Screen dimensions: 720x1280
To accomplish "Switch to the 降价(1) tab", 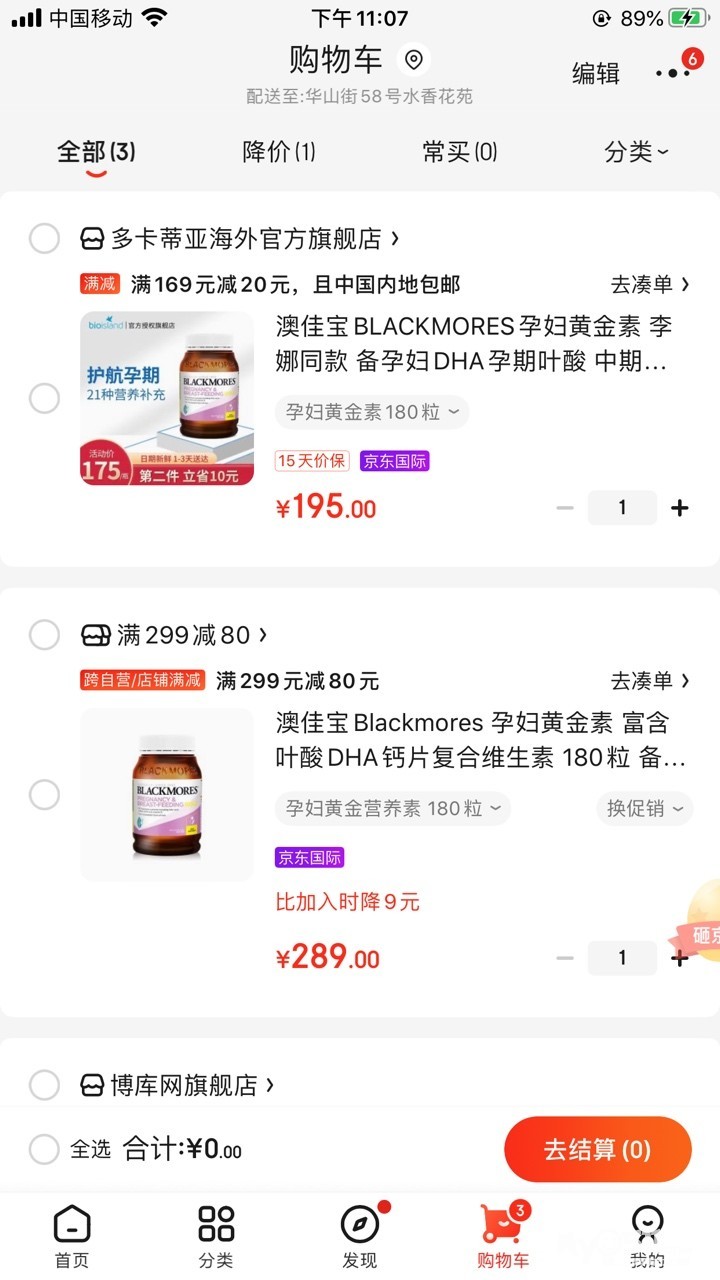I will click(279, 152).
